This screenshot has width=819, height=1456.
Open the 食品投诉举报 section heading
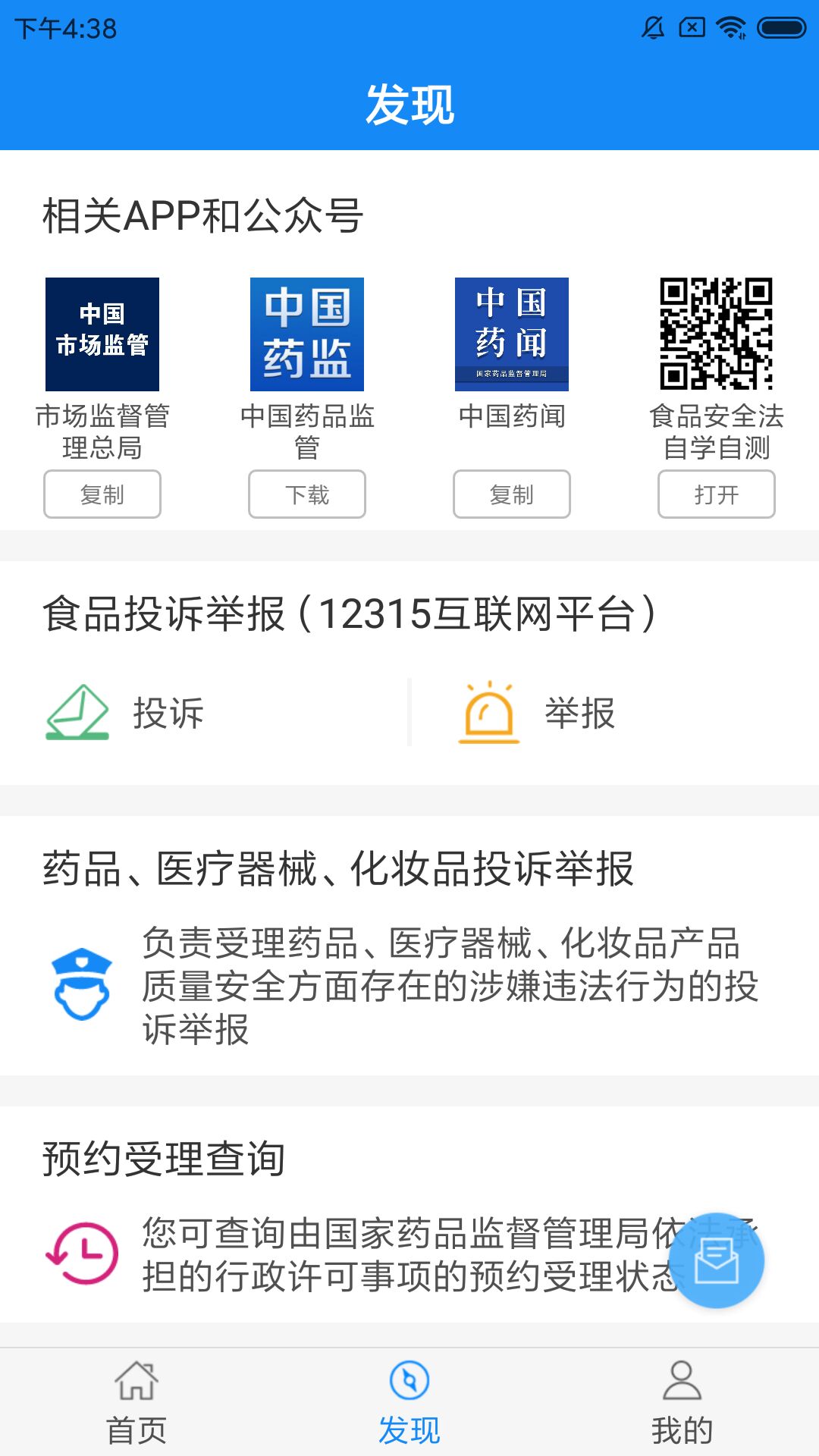[x=349, y=614]
